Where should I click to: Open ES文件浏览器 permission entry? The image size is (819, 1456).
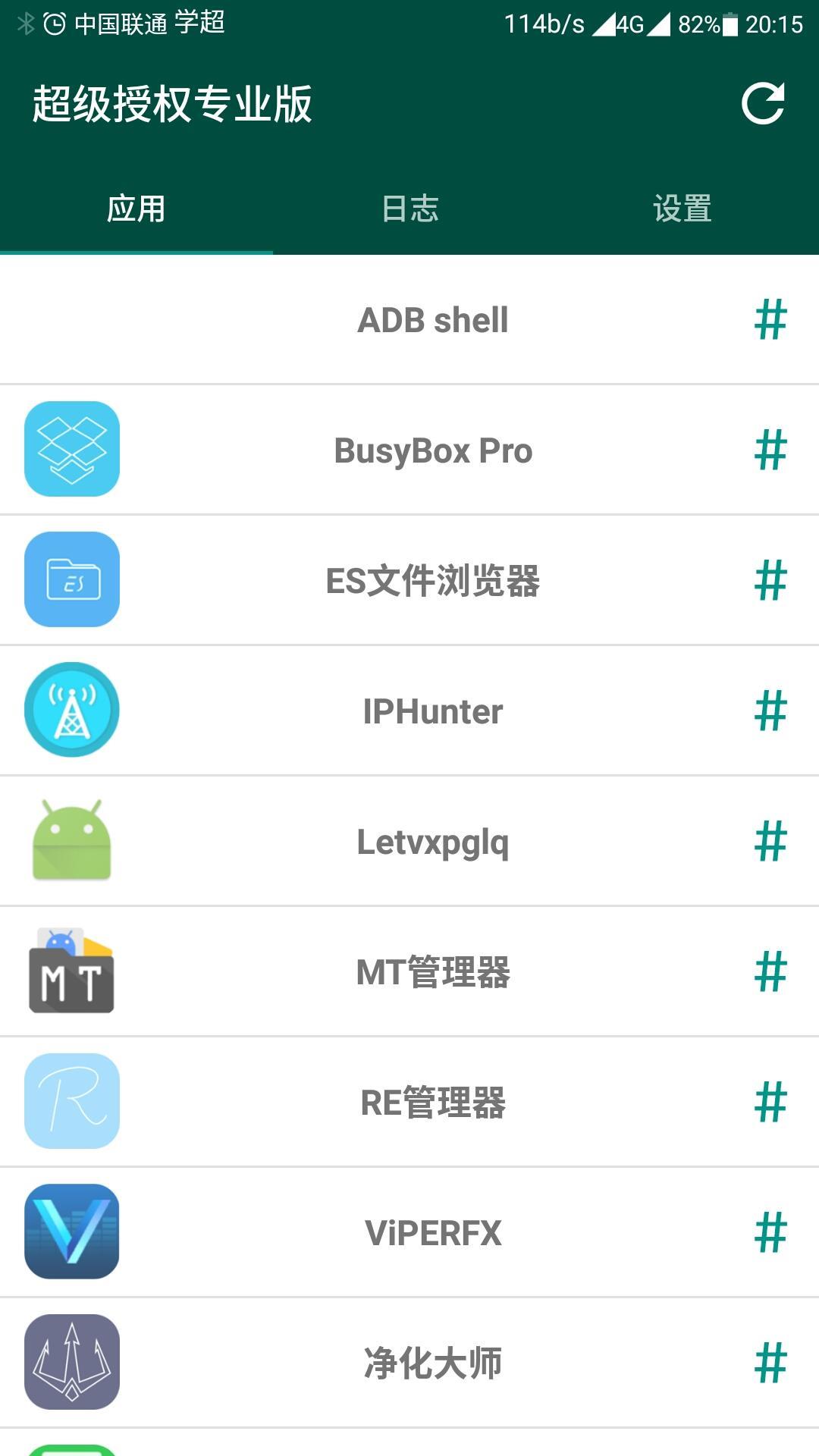pyautogui.click(x=432, y=581)
